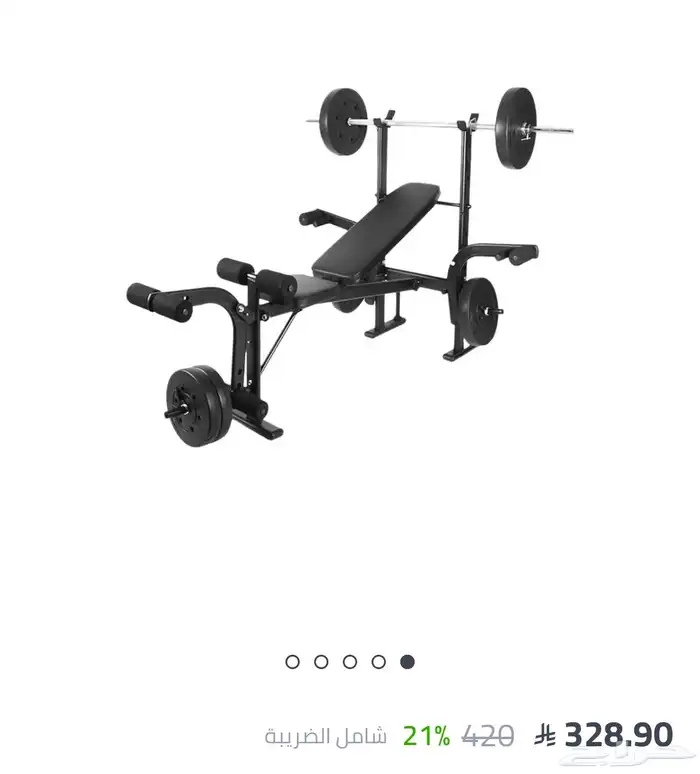700x774 pixels.
Task: Open the weight bench product image
Action: coord(350,268)
